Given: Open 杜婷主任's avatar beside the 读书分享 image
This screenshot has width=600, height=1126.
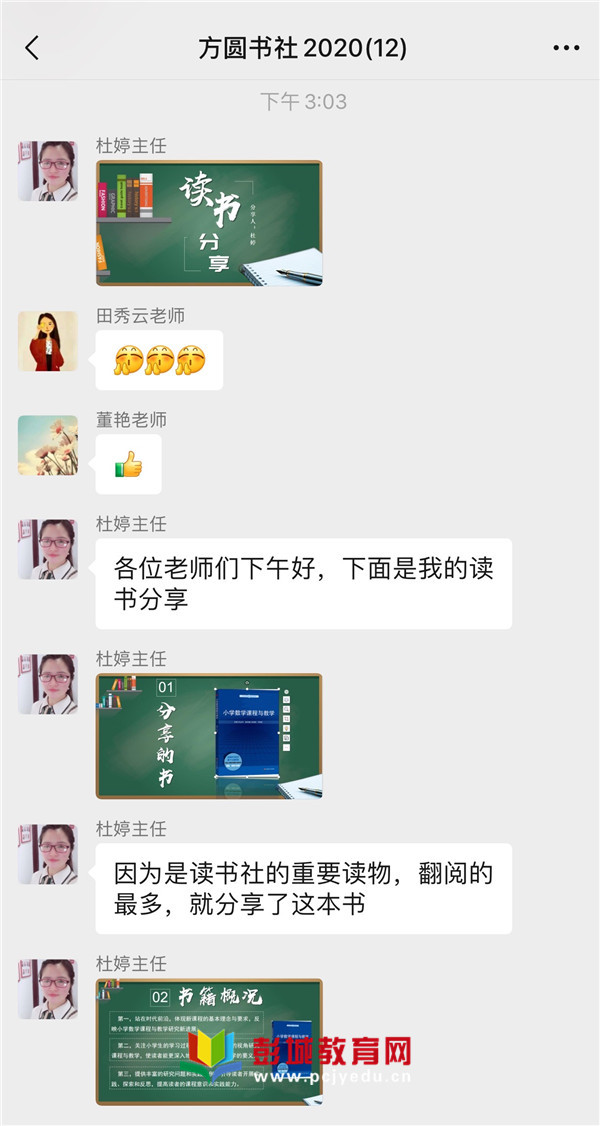Looking at the screenshot, I should click(x=48, y=171).
